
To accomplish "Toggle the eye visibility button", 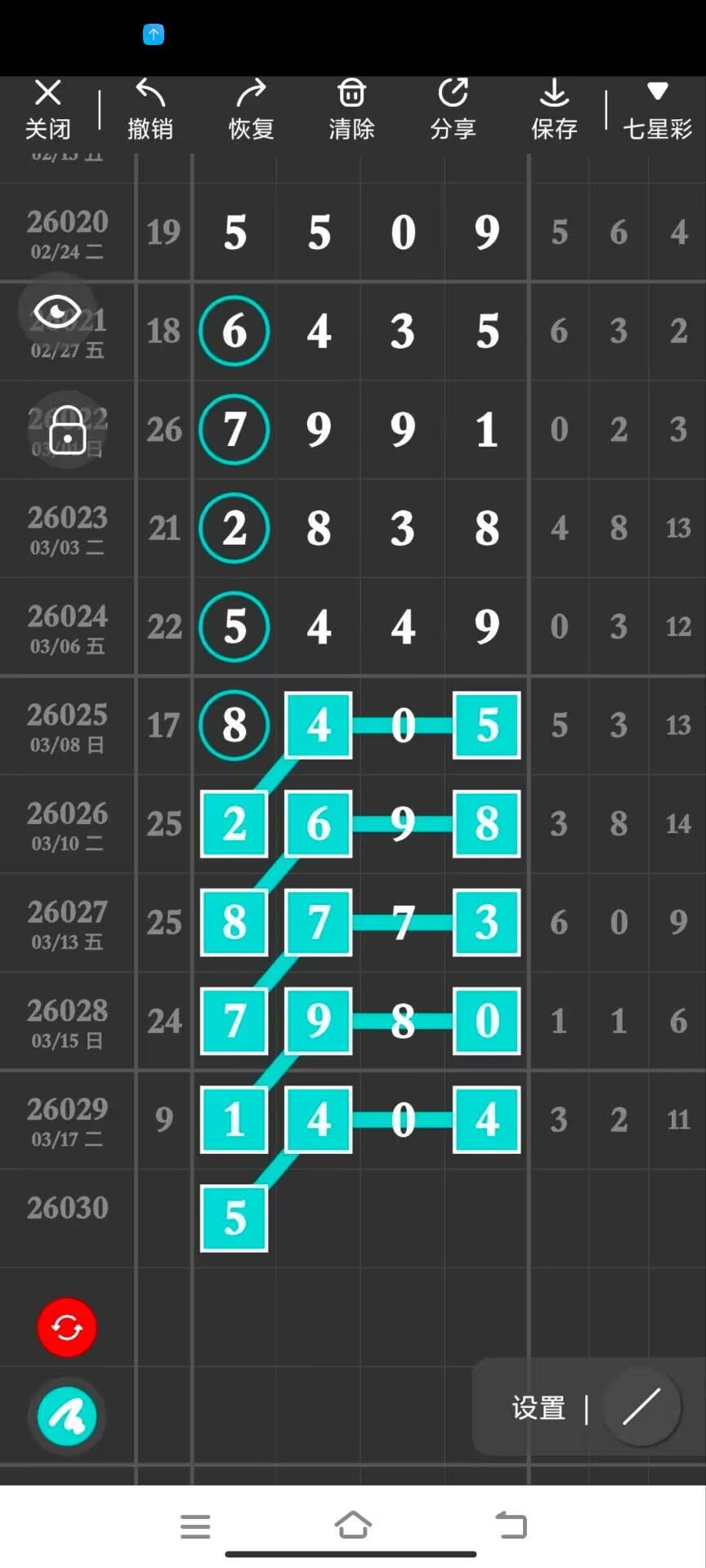I will pos(57,312).
